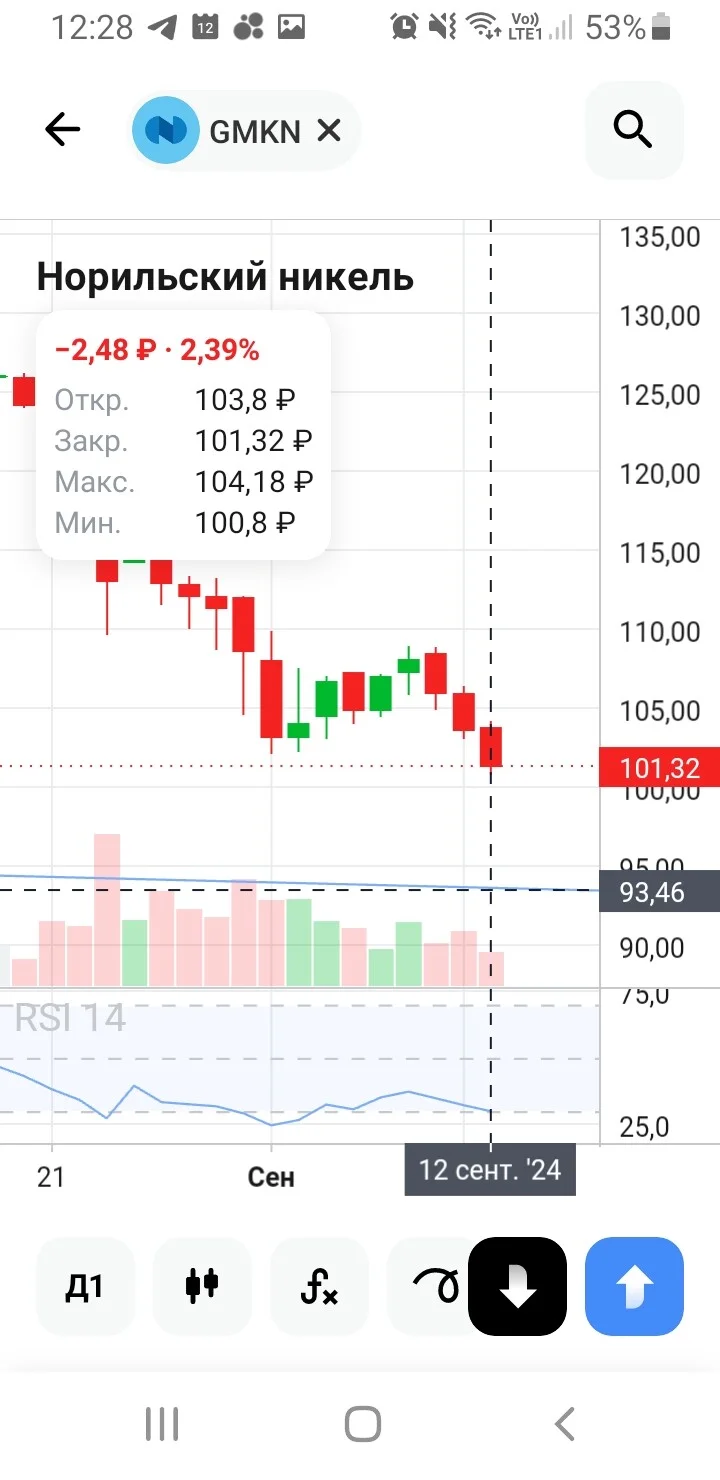Open recent apps from the navigation bar
Image resolution: width=720 pixels, height=1480 pixels.
click(x=161, y=1423)
